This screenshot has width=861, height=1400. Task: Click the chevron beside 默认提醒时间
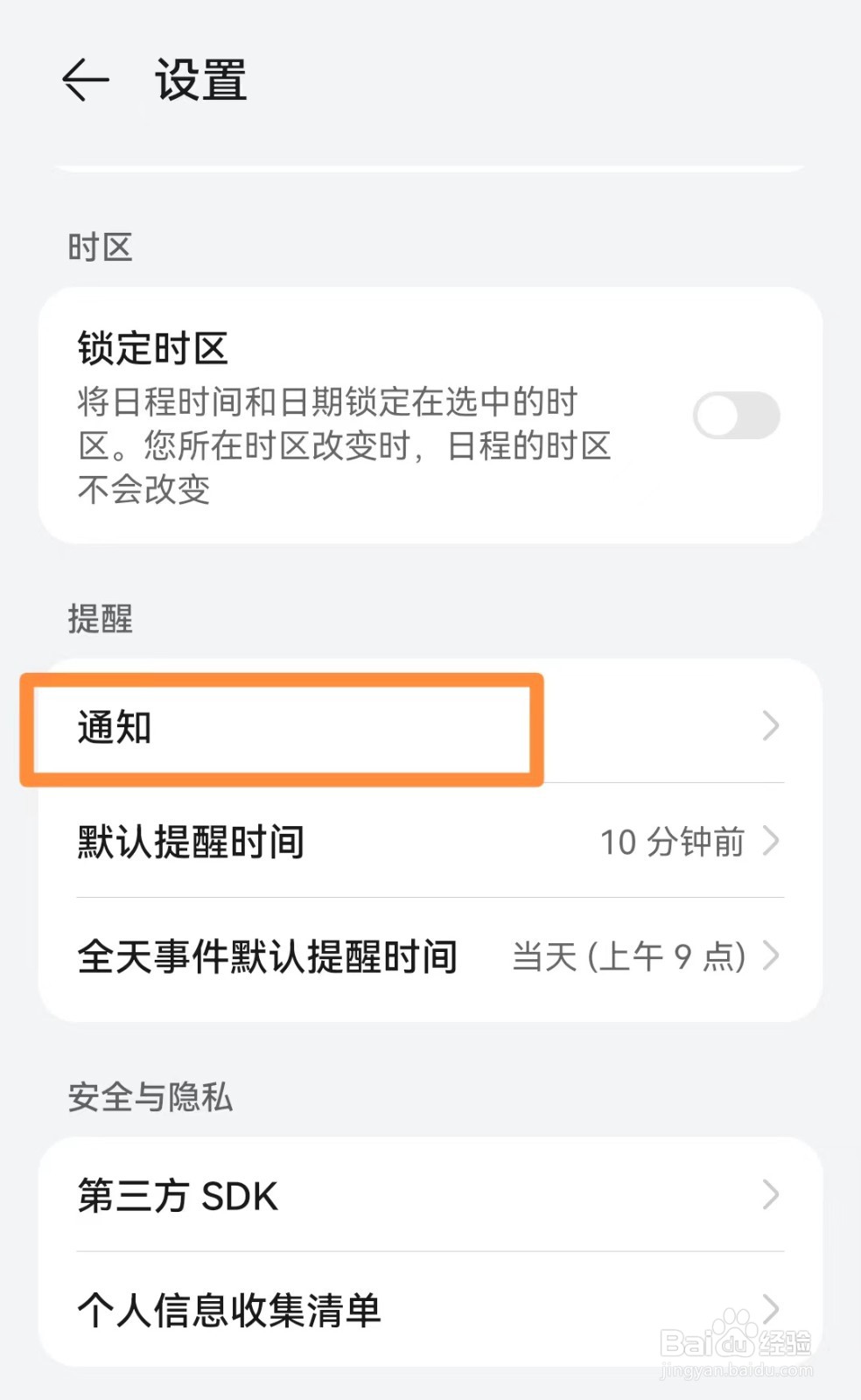(x=771, y=843)
